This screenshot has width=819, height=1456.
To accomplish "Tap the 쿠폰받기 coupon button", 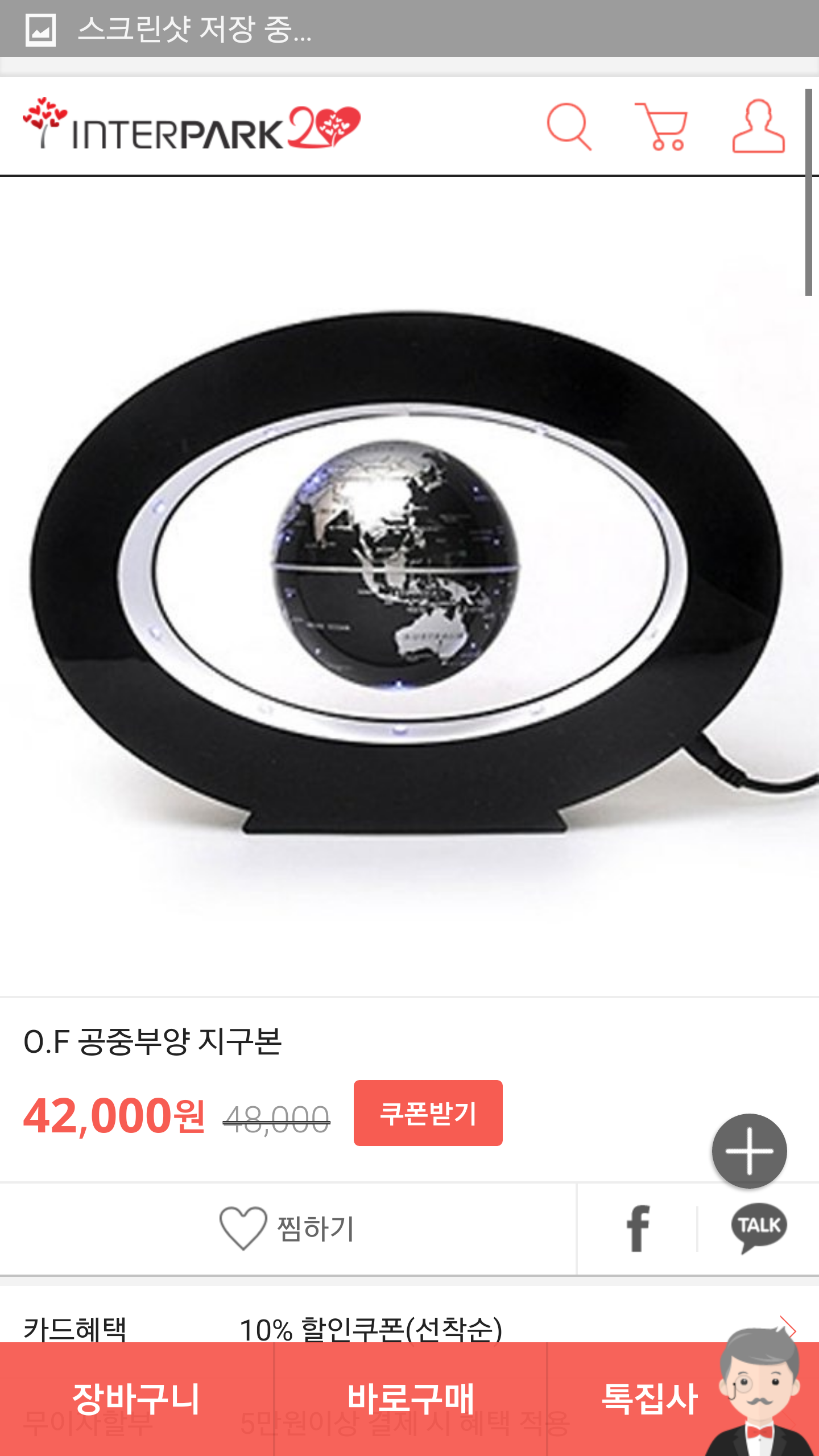I will point(428,1113).
